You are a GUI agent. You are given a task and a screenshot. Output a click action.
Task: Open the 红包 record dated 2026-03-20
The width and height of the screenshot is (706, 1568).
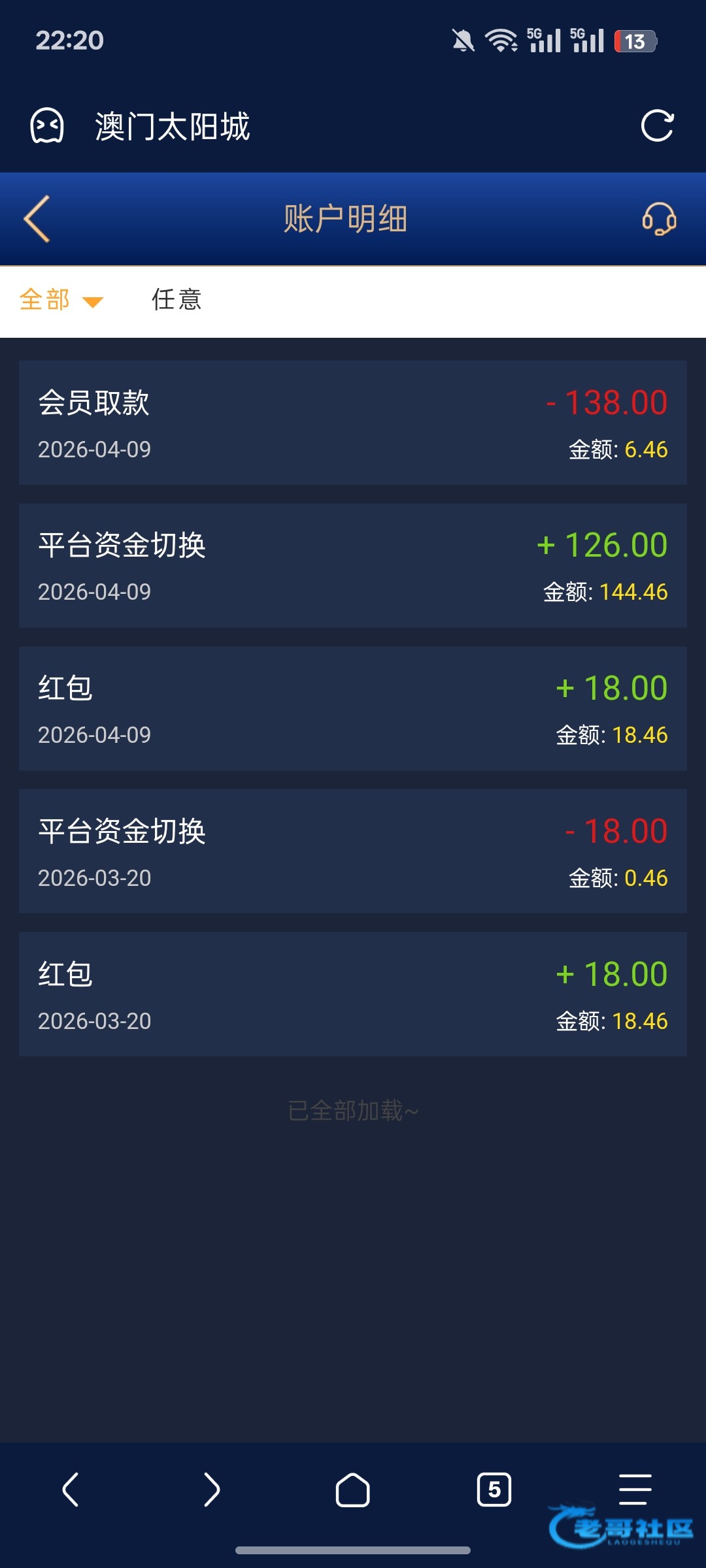coord(353,994)
